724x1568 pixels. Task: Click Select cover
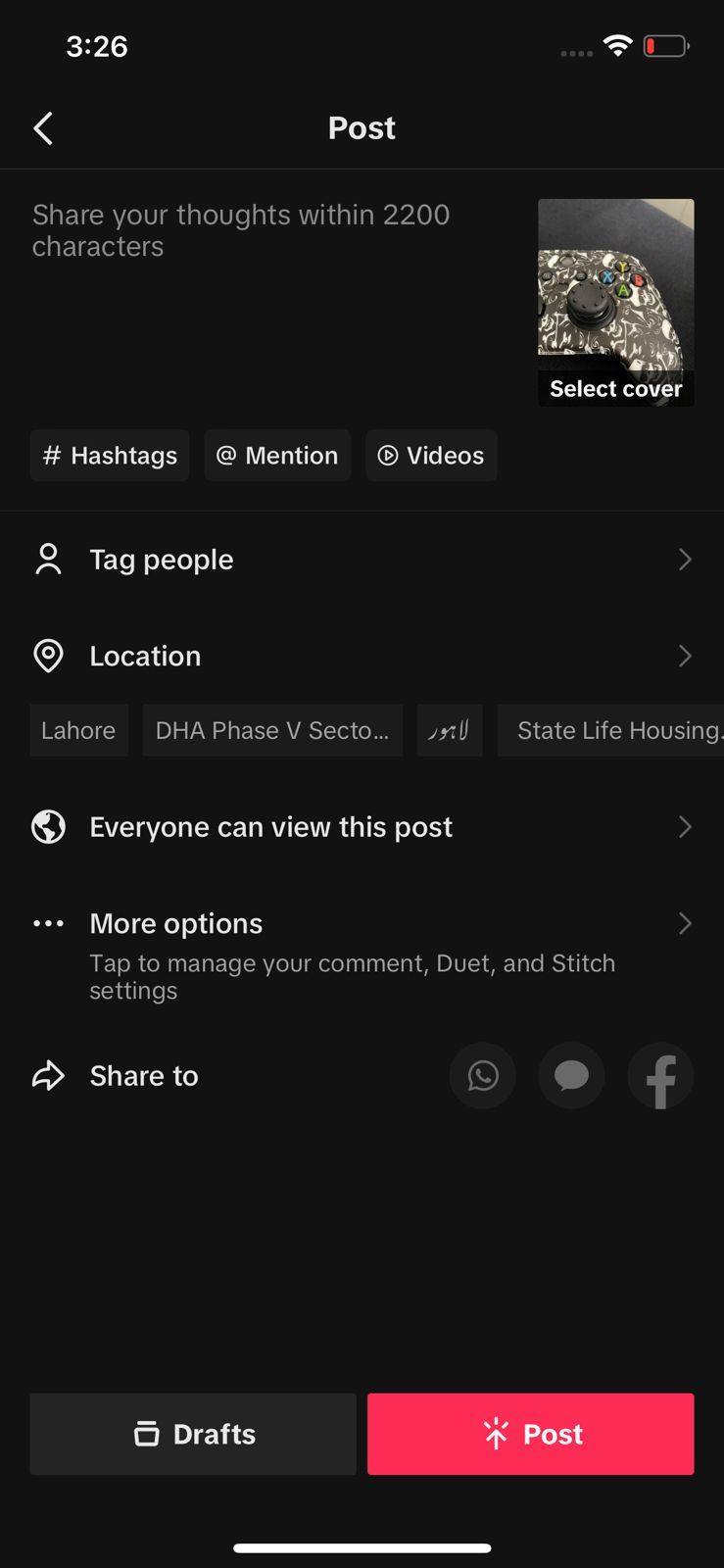tap(615, 388)
